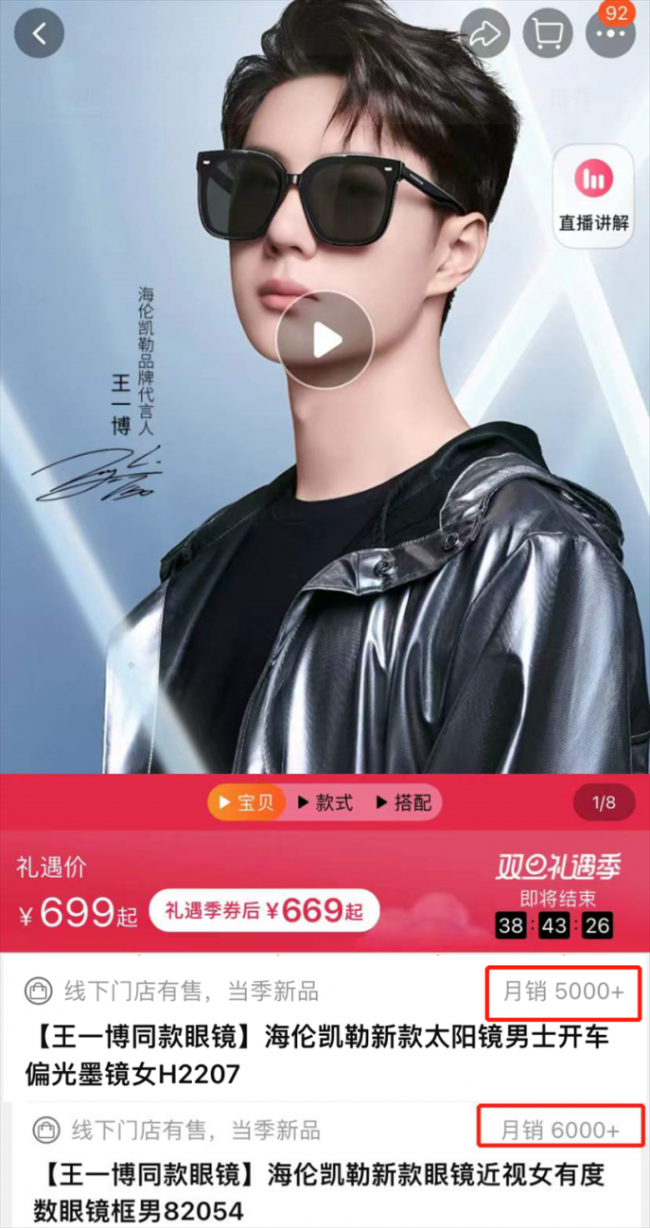Open the shopping cart
Screen dimensions: 650x1228
click(548, 34)
